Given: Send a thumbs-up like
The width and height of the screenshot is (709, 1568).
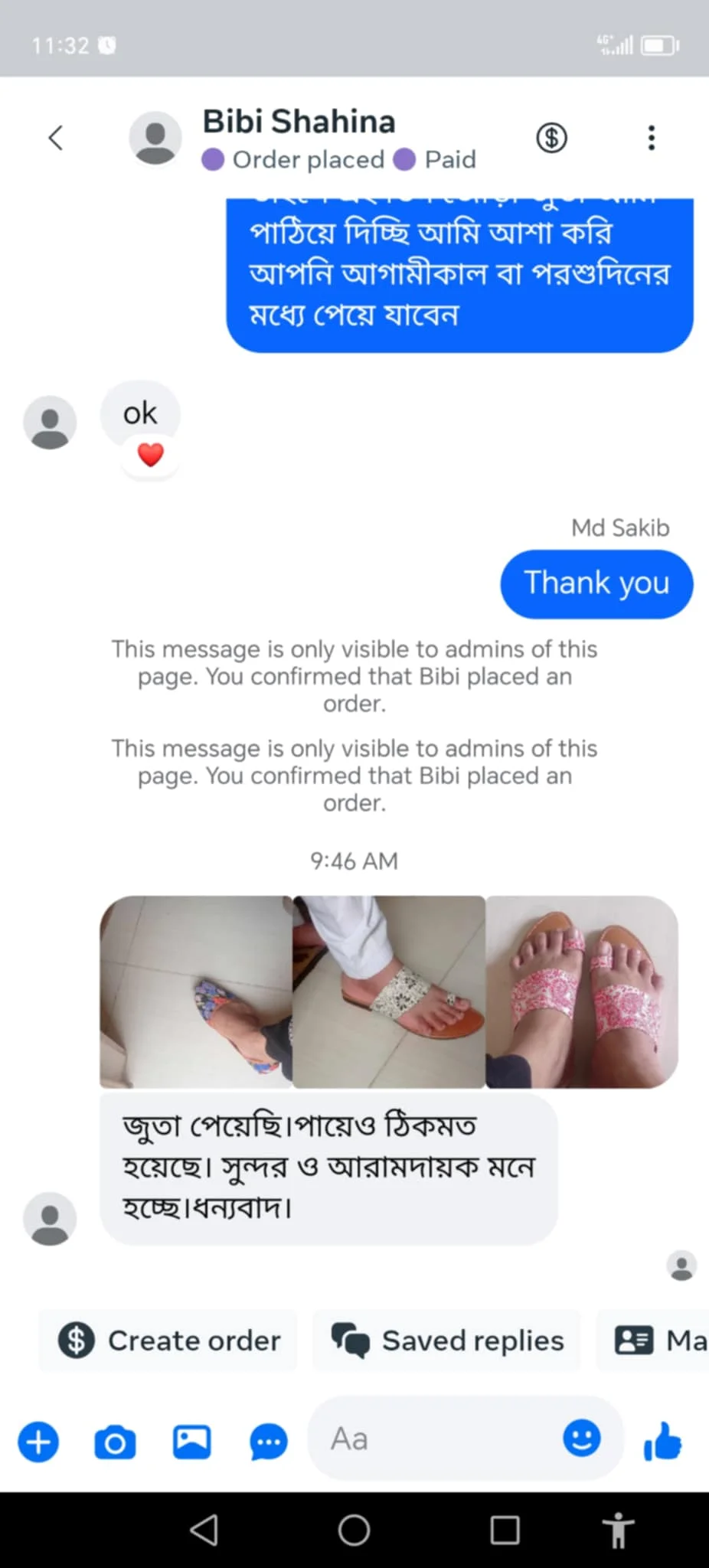Looking at the screenshot, I should pos(662,1442).
